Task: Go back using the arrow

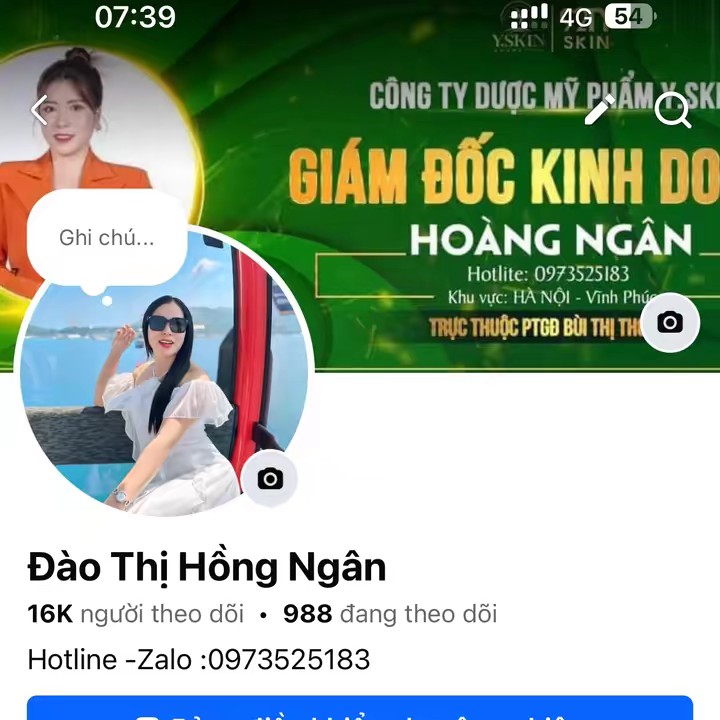Action: pos(40,110)
